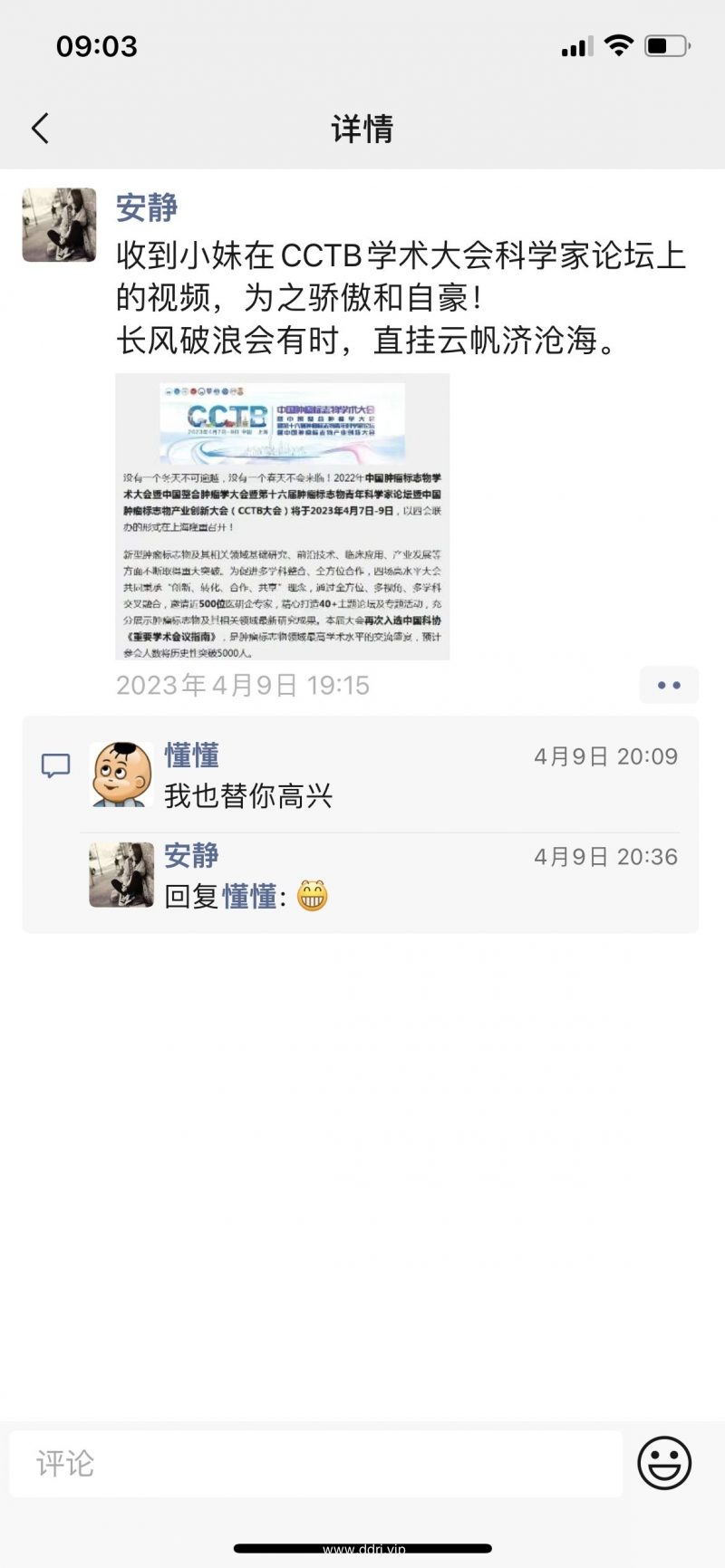This screenshot has height=1568, width=725.
Task: Tap 懂懂's cartoon avatar
Action: pos(121,774)
